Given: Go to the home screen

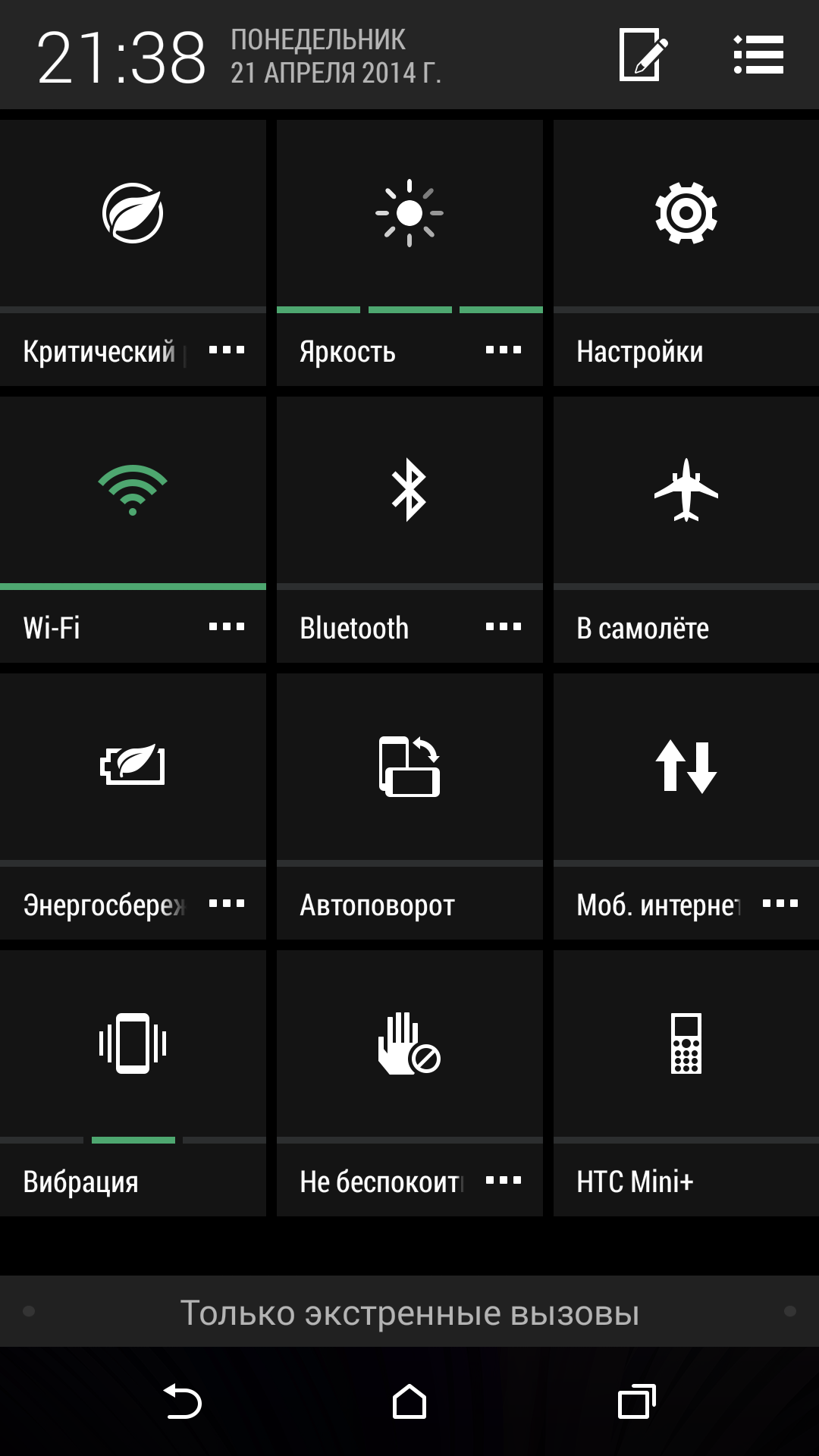Looking at the screenshot, I should point(409,1401).
